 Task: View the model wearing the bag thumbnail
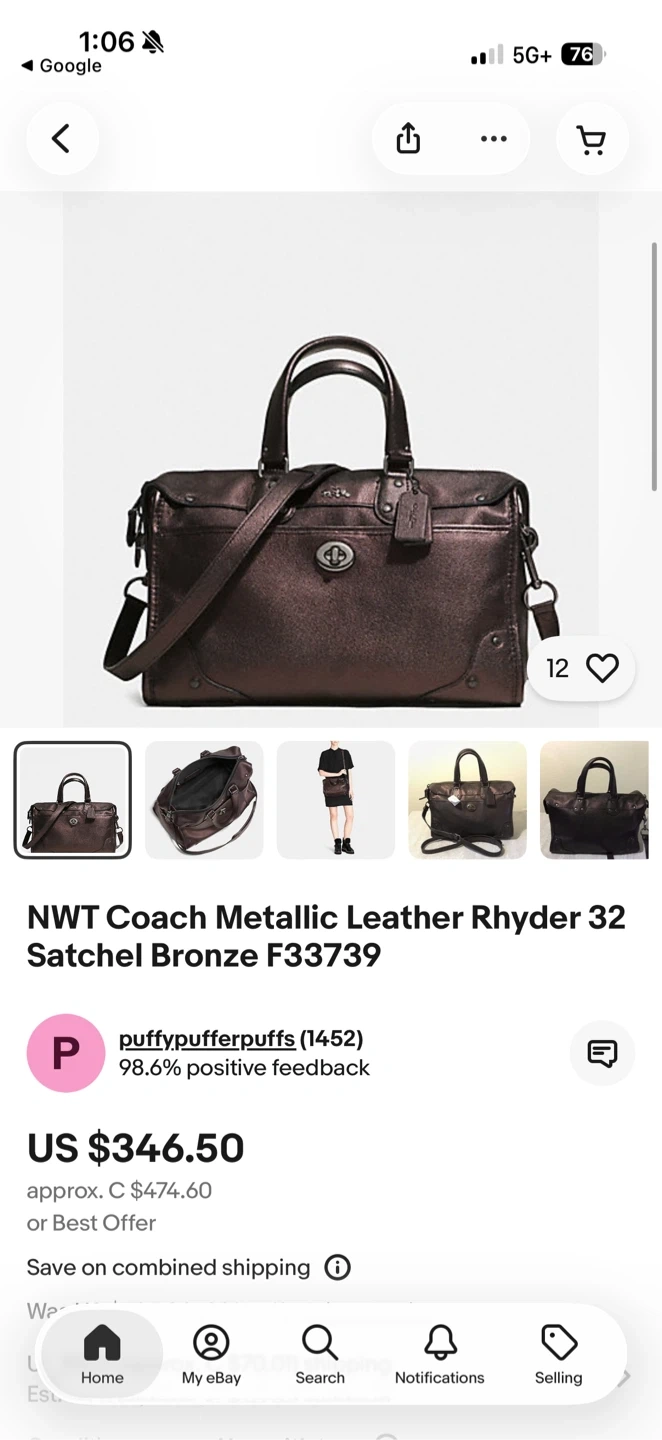click(336, 800)
